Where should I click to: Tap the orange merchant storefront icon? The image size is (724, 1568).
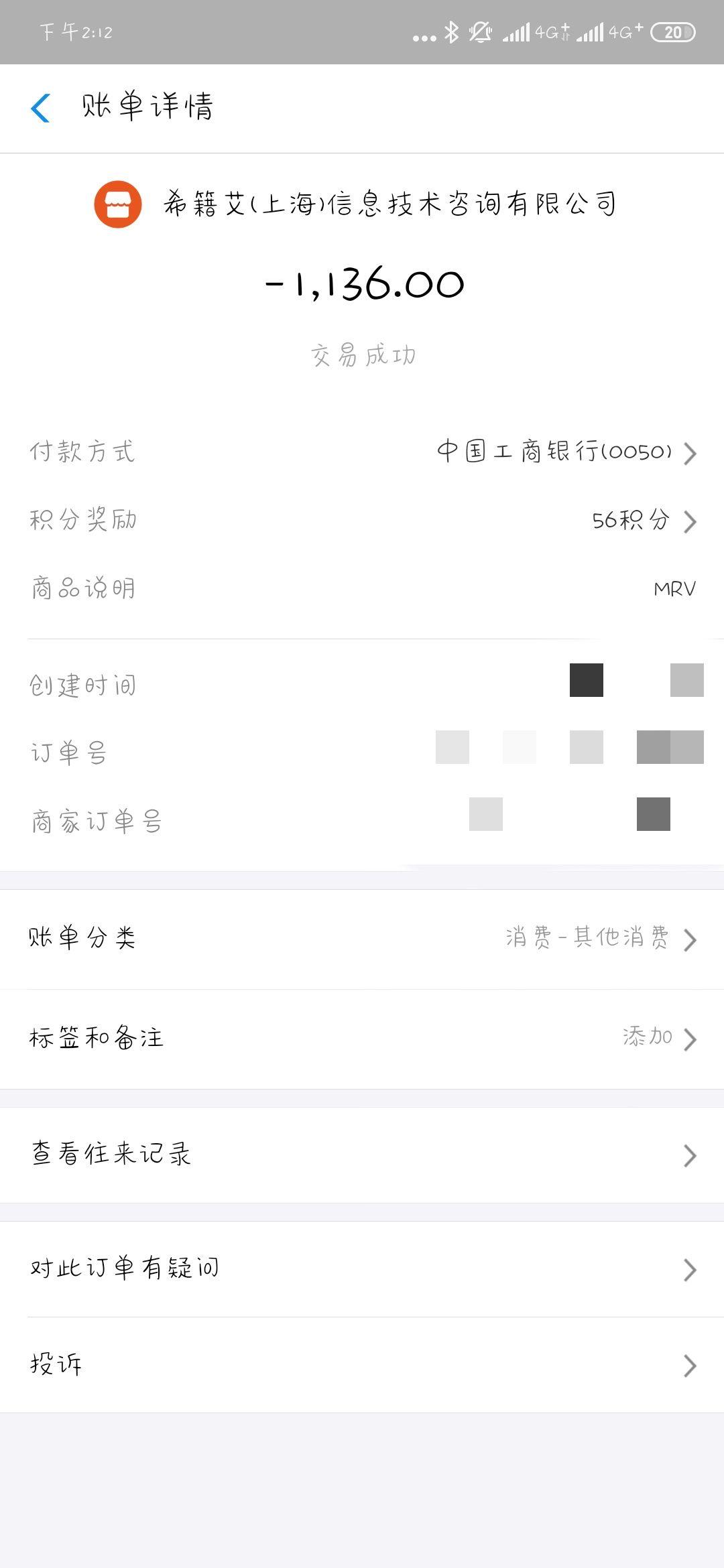(x=119, y=201)
